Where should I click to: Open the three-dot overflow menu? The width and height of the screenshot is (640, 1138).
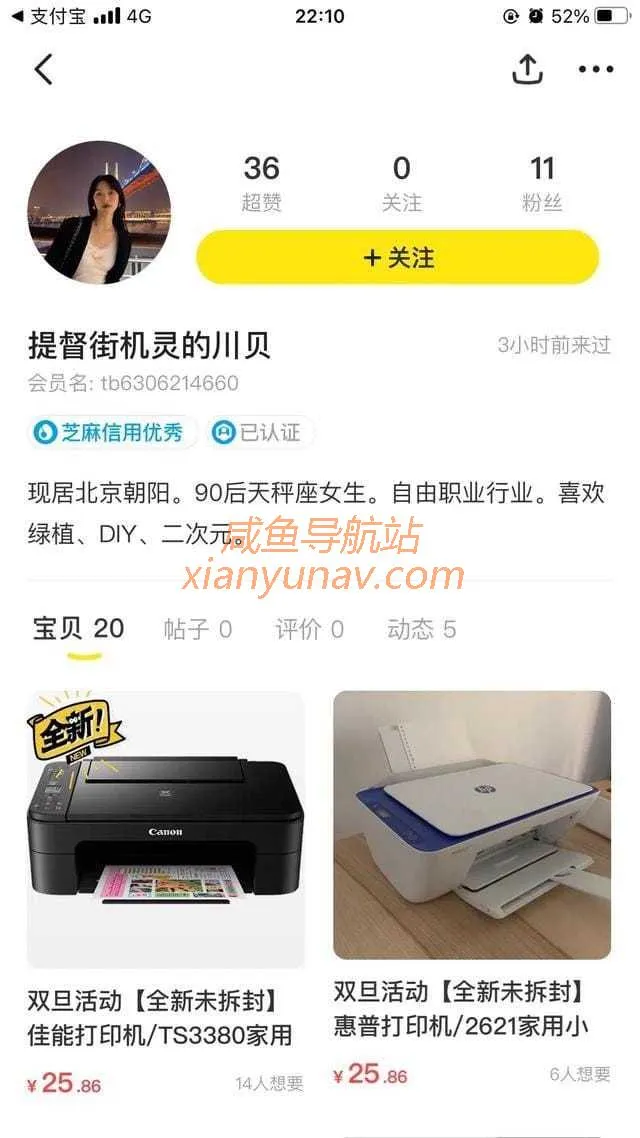pos(596,69)
